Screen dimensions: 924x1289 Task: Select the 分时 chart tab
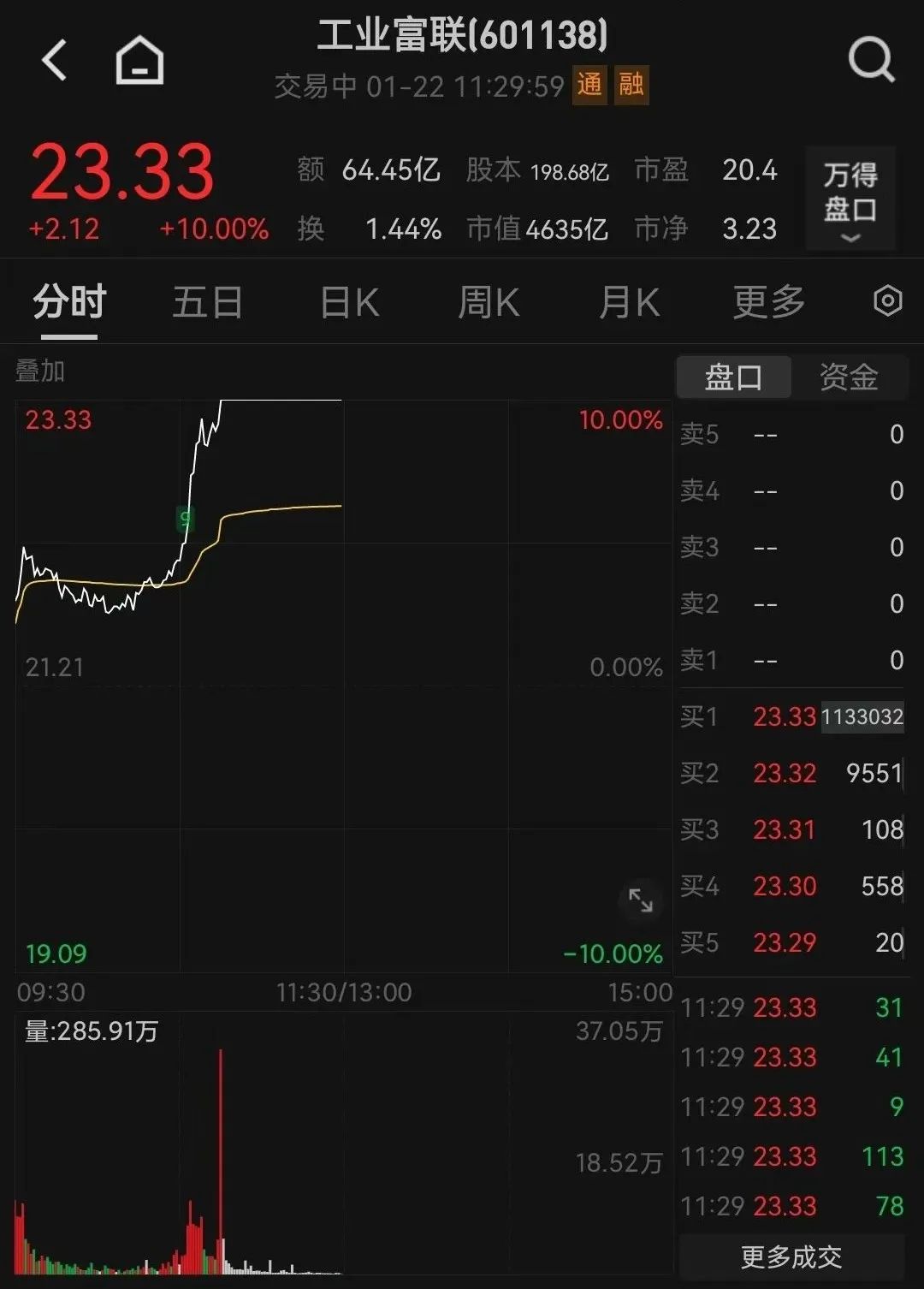click(x=69, y=302)
